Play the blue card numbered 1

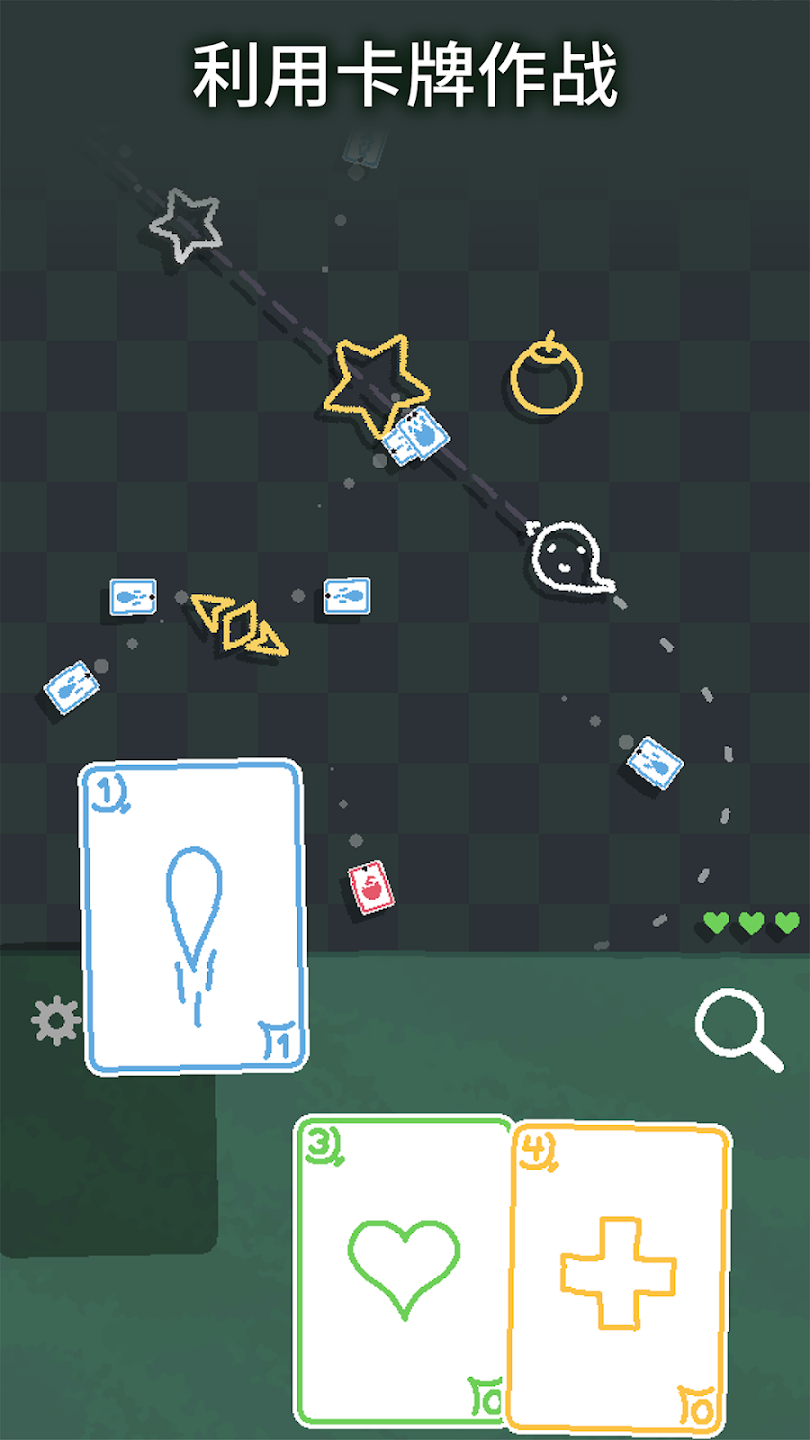click(x=193, y=918)
